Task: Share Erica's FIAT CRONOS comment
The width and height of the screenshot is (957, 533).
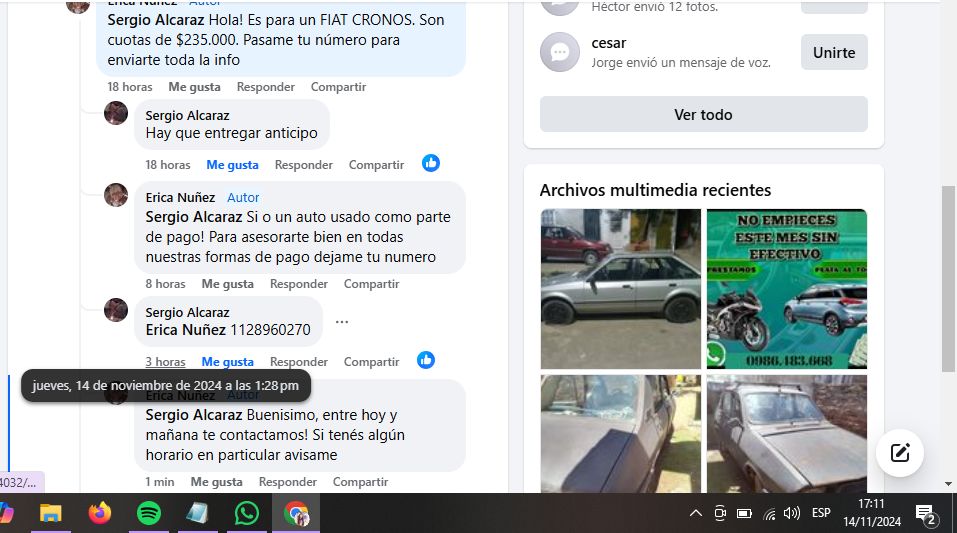Action: point(338,87)
